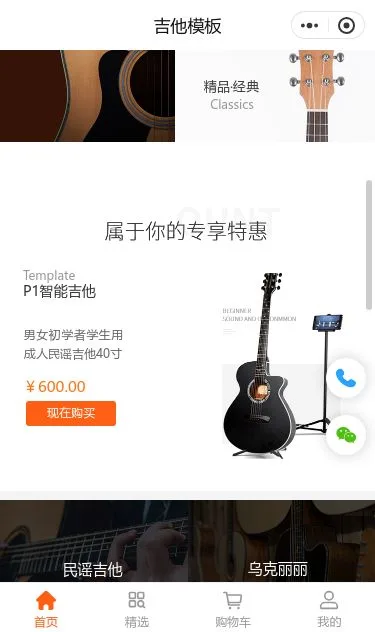Close the mini program with the circle button
375x632 pixels.
tap(346, 25)
